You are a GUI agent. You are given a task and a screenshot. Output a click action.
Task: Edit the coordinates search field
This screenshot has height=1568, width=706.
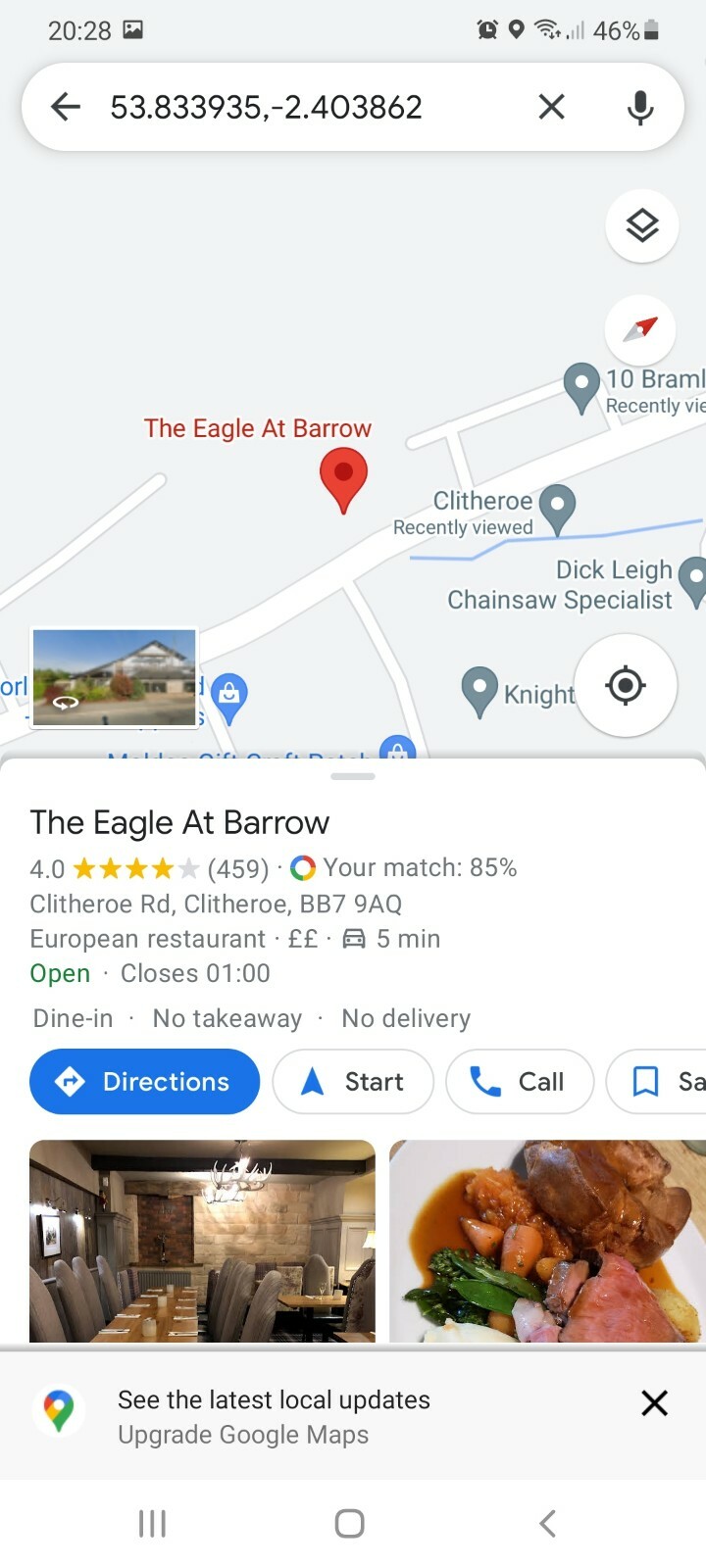294,106
